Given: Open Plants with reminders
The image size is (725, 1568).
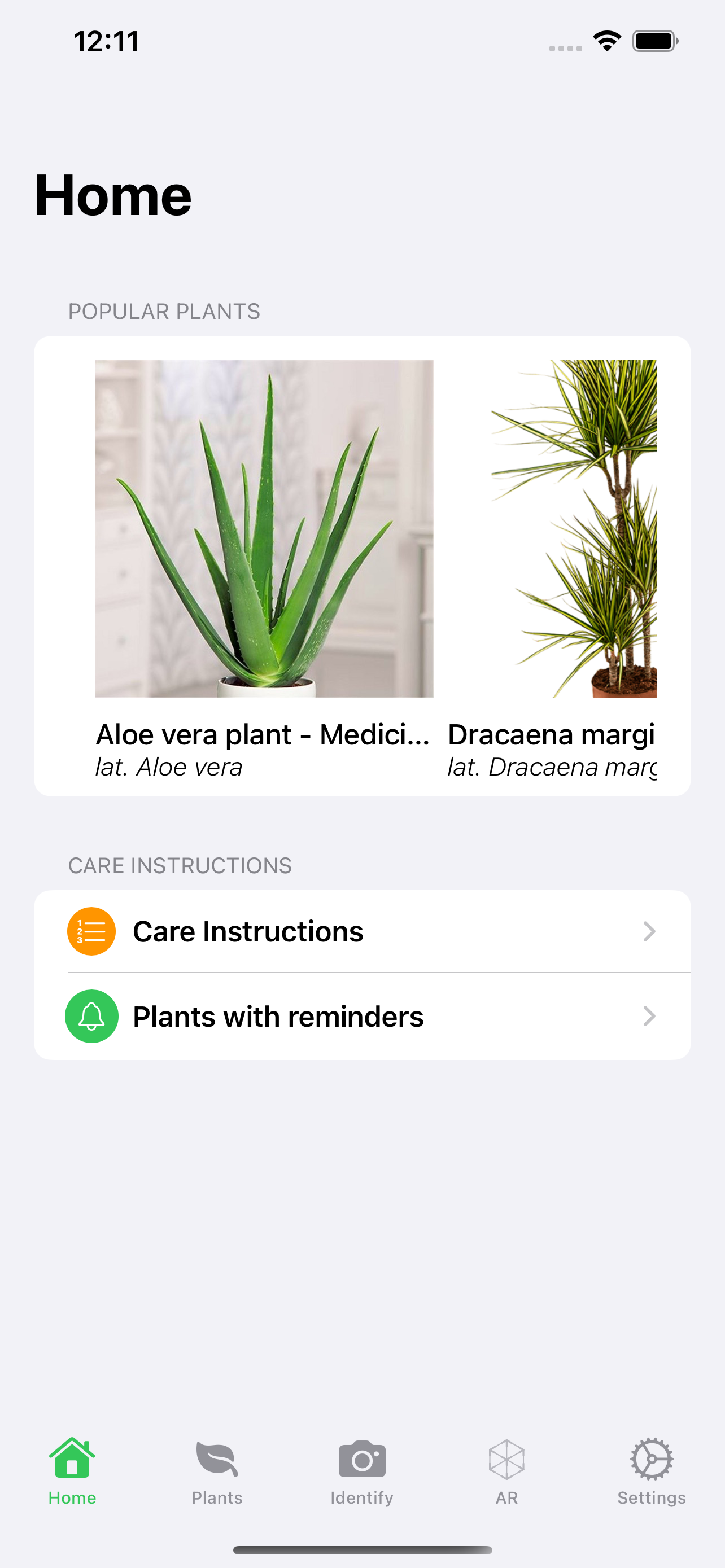Looking at the screenshot, I should click(x=362, y=1016).
